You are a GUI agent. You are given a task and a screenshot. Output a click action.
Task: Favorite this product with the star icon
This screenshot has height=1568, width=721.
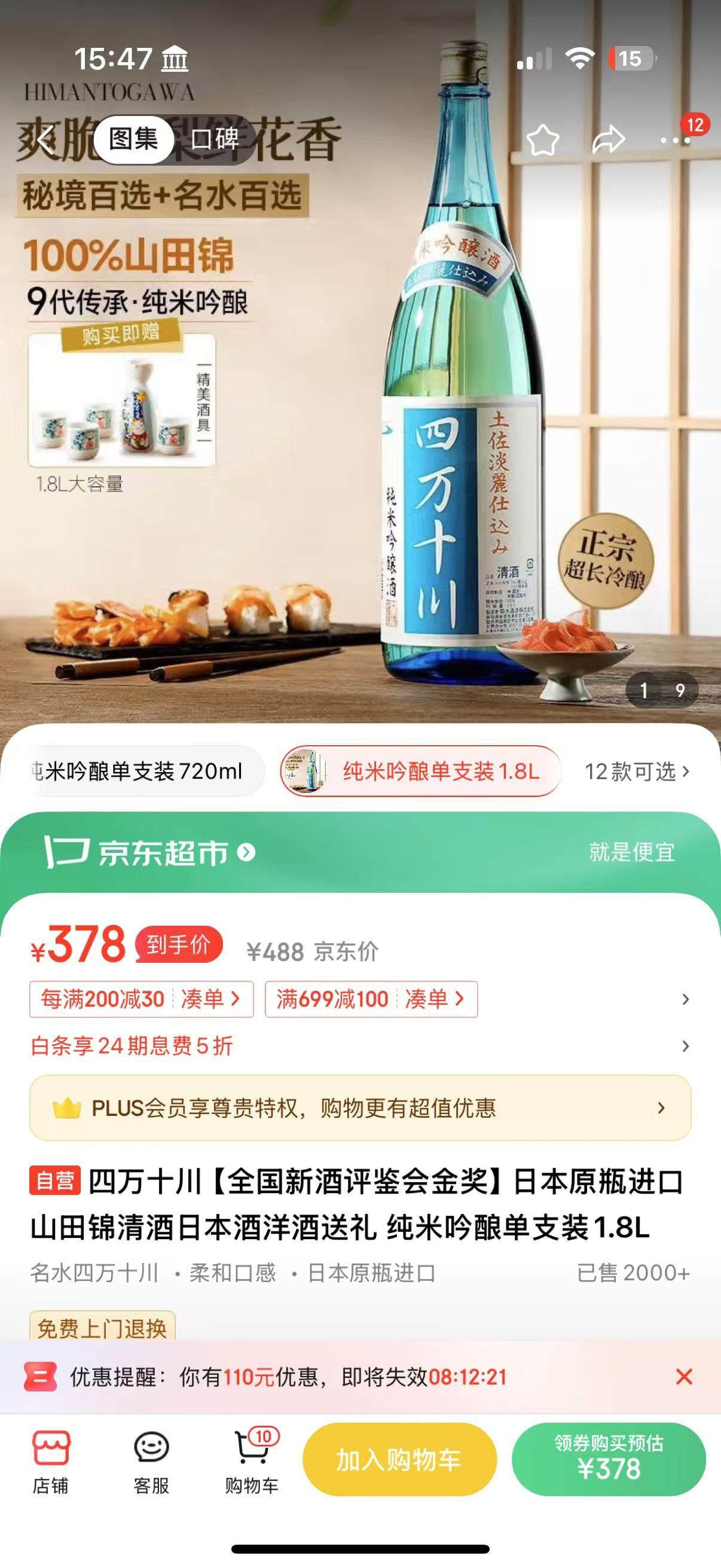point(542,141)
